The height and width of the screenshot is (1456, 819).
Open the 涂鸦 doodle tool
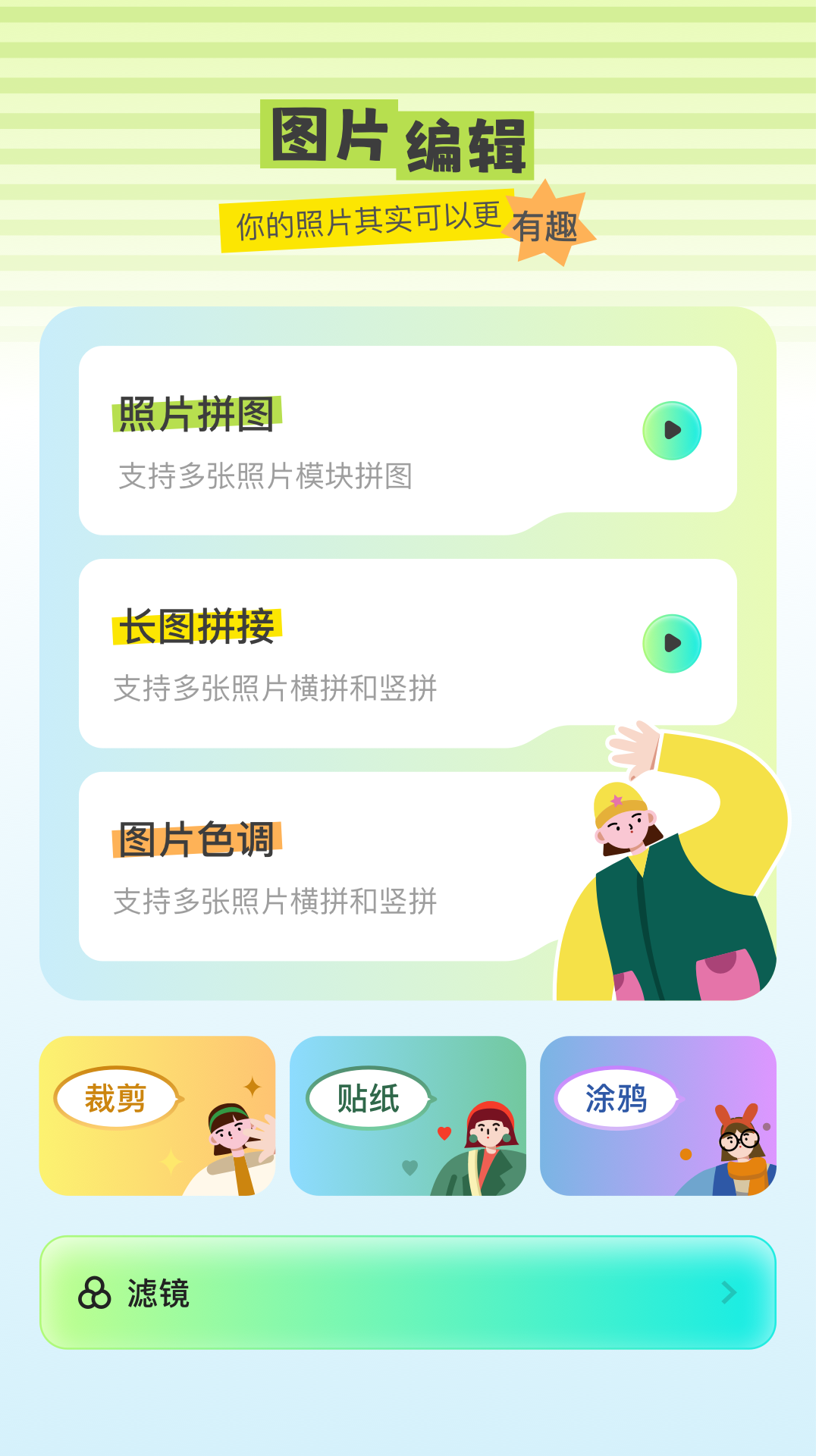point(657,1116)
